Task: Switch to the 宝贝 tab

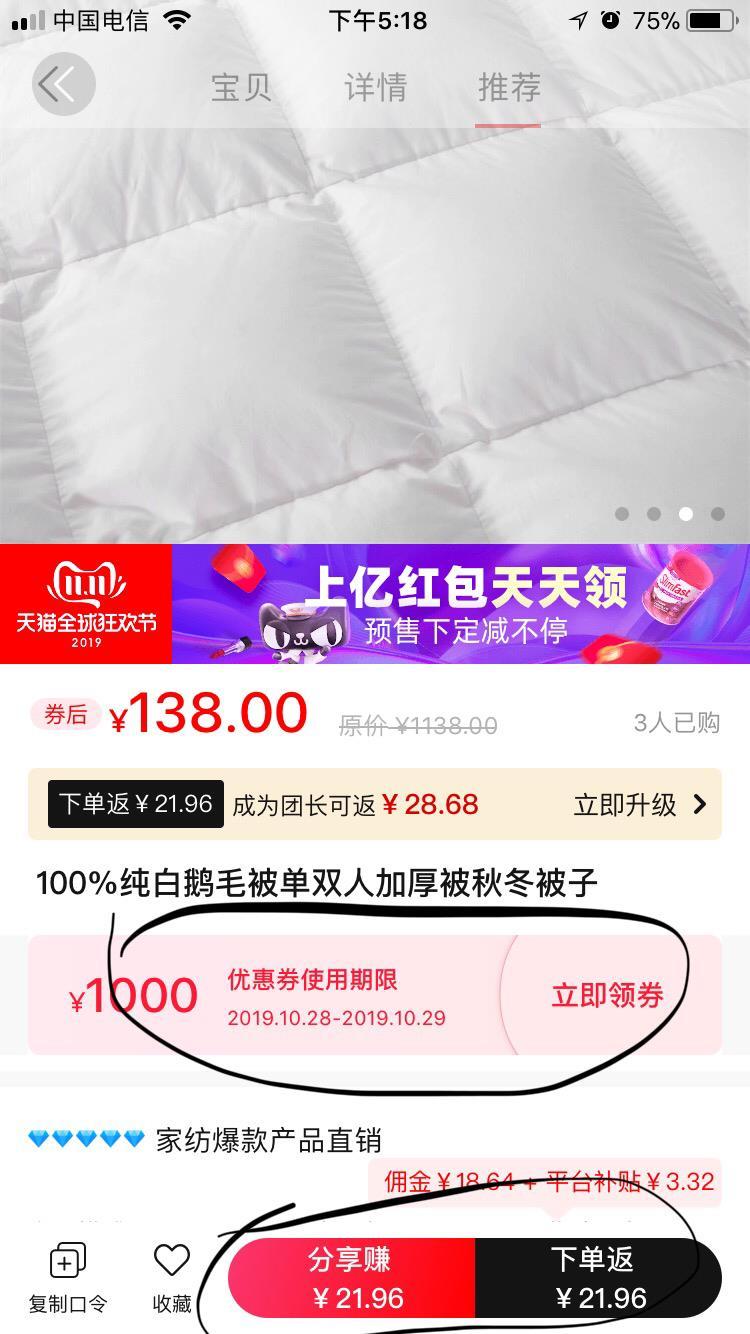Action: tap(241, 88)
